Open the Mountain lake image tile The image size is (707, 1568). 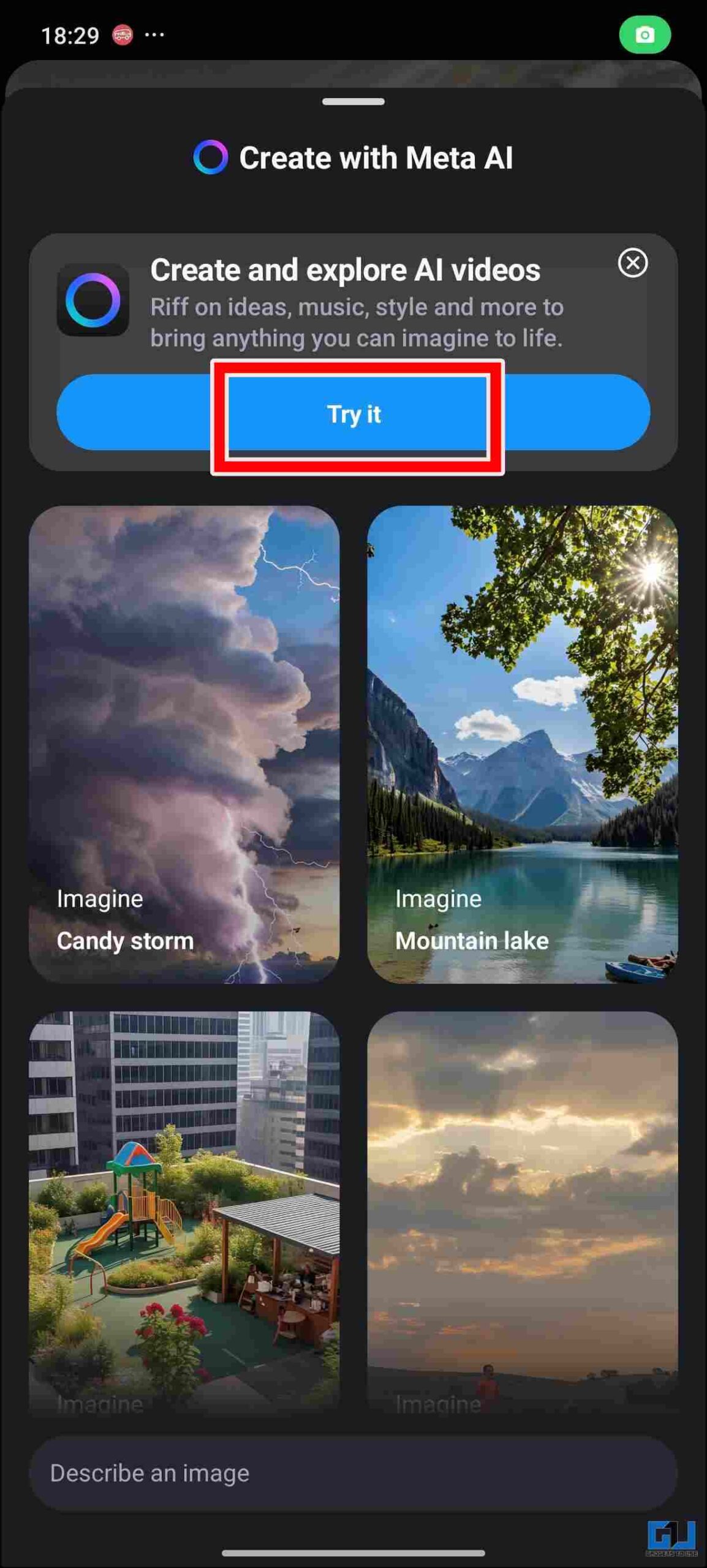pos(522,744)
